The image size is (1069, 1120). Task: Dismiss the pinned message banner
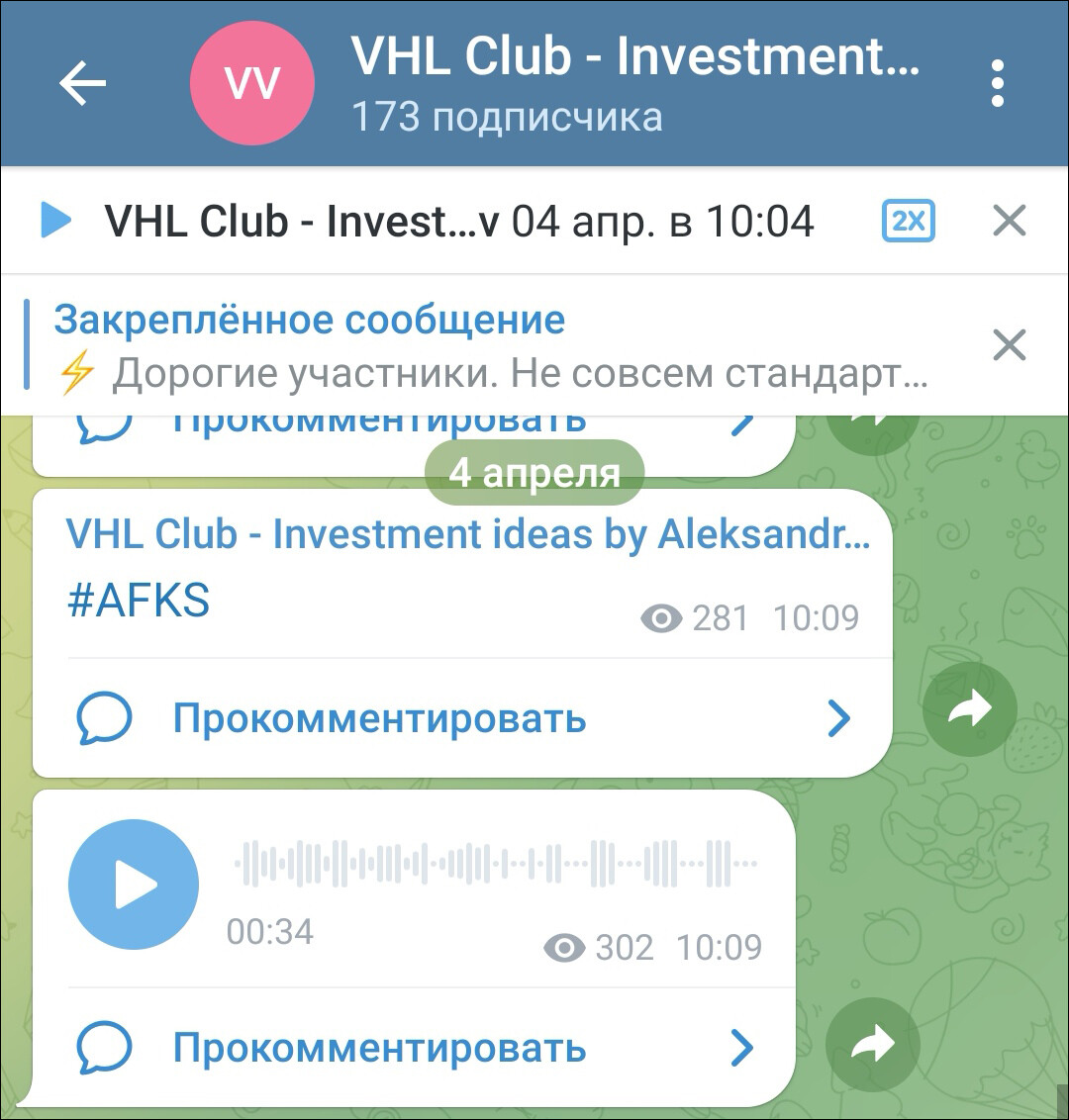[1009, 345]
